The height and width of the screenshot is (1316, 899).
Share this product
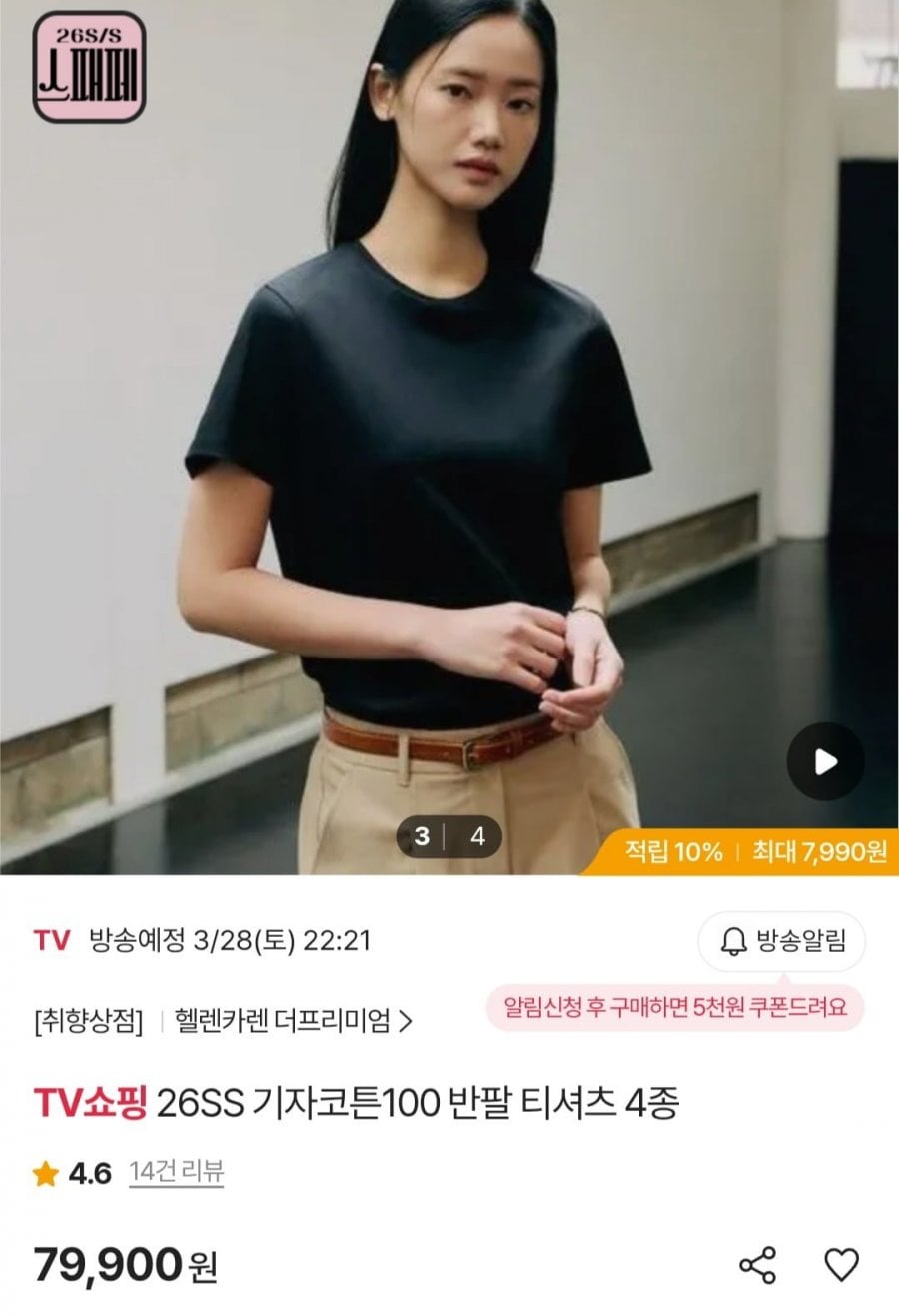pos(757,1265)
